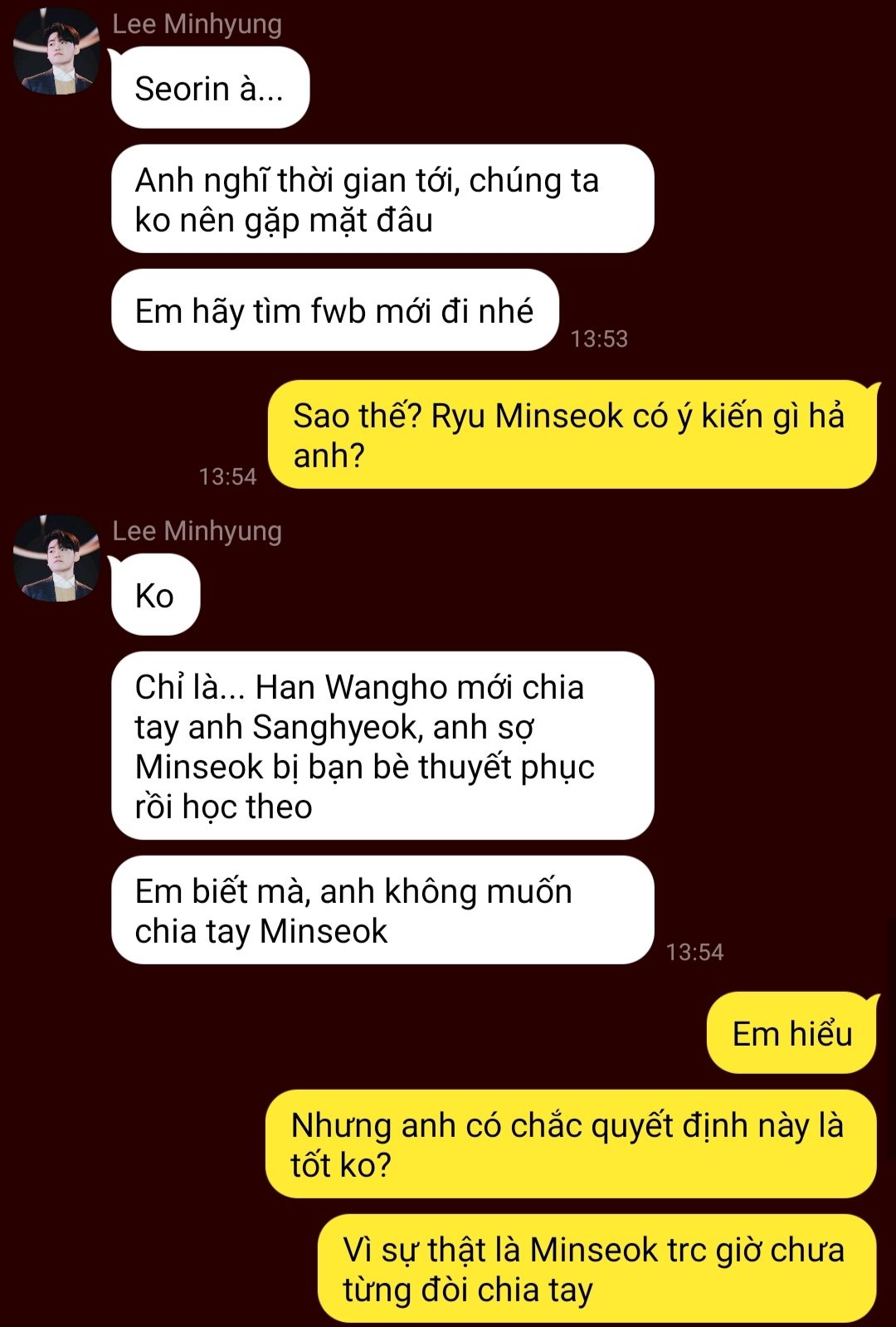Open Lee Minhyung's avatar beside the "Ko" message

click(57, 559)
